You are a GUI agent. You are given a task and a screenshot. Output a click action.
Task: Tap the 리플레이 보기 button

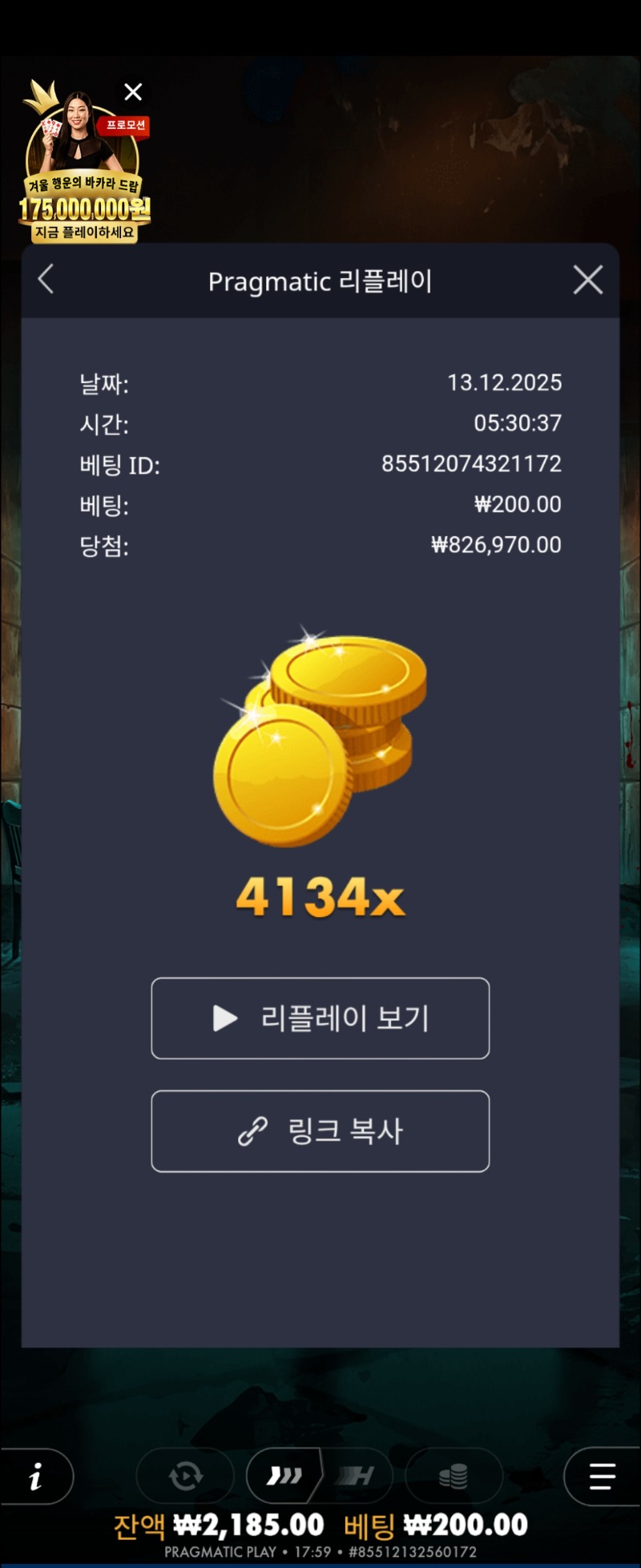coord(320,1018)
